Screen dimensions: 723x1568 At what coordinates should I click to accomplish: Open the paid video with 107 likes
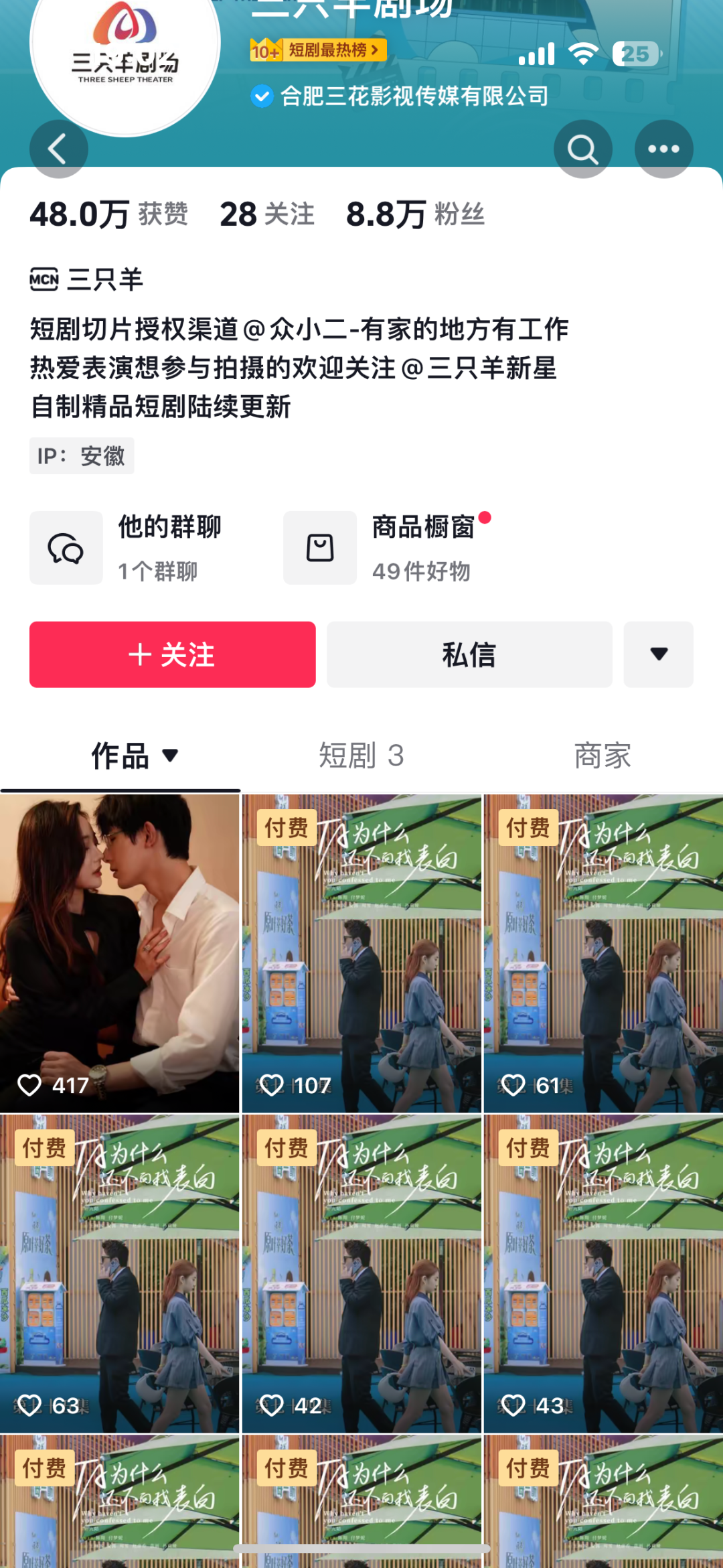point(361,951)
